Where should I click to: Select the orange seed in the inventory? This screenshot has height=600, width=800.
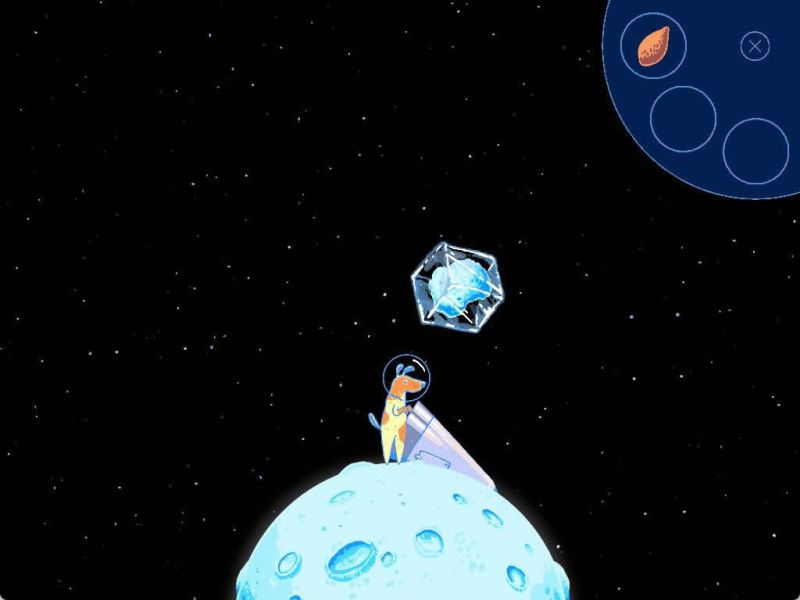pyautogui.click(x=652, y=46)
